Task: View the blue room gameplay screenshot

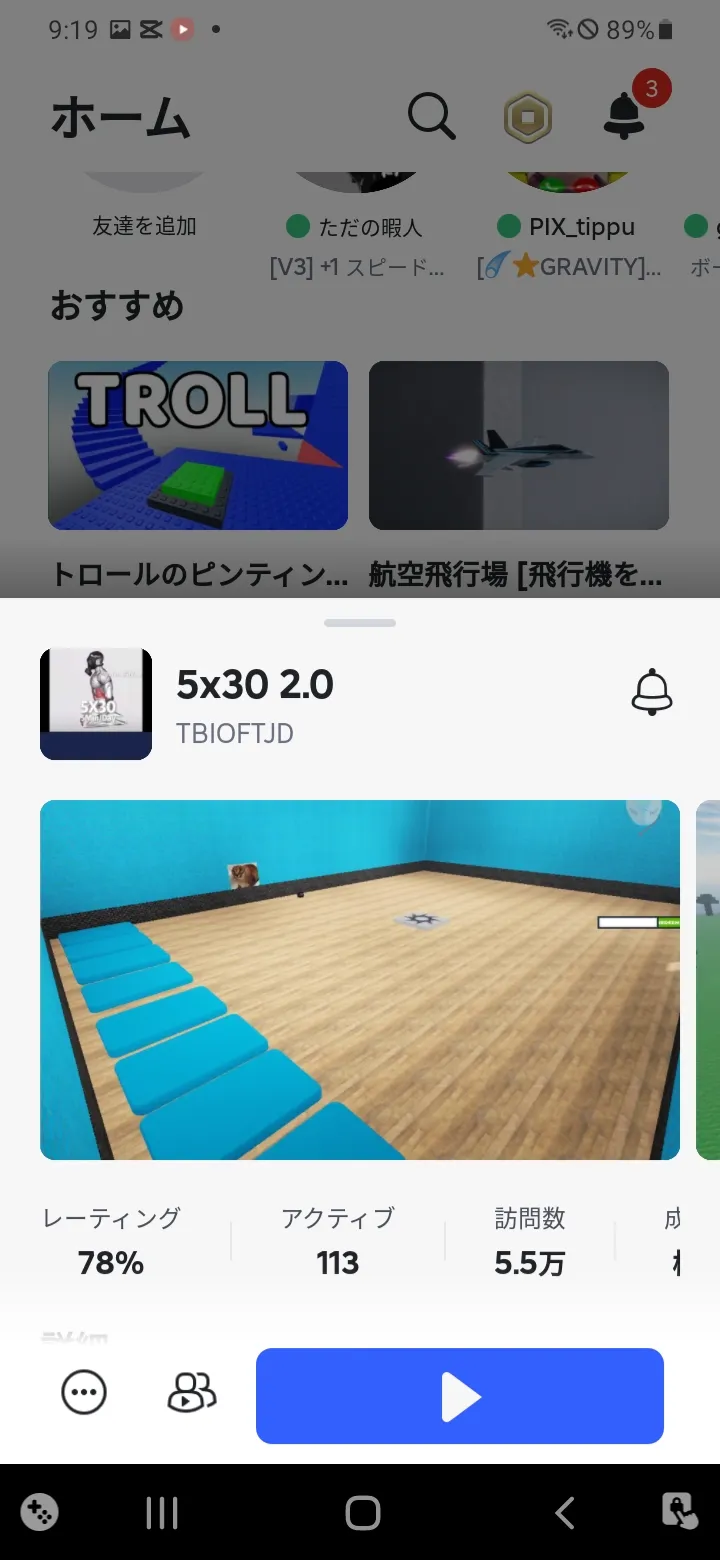Action: click(360, 980)
